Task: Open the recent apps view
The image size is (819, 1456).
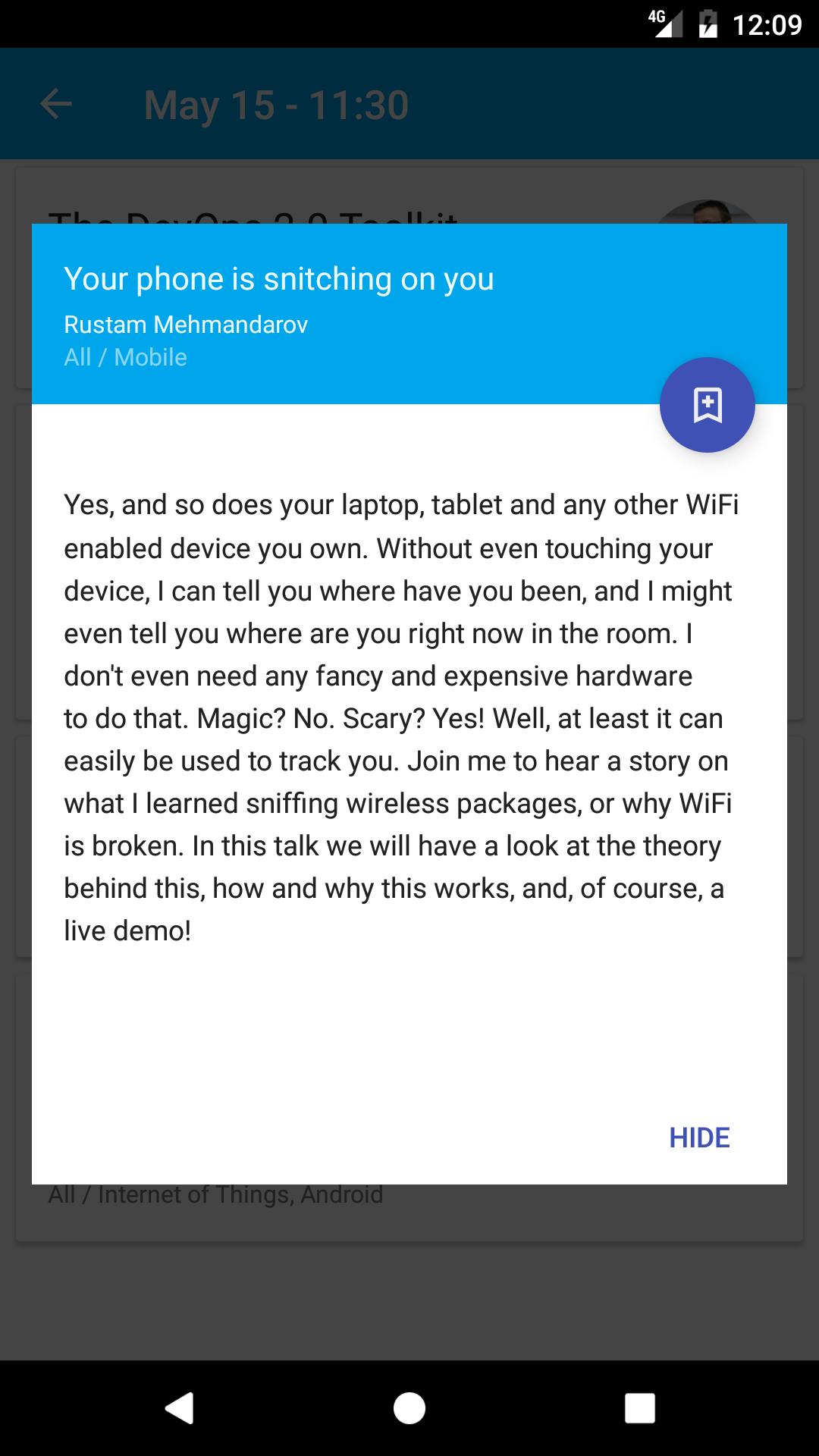Action: (x=639, y=1408)
